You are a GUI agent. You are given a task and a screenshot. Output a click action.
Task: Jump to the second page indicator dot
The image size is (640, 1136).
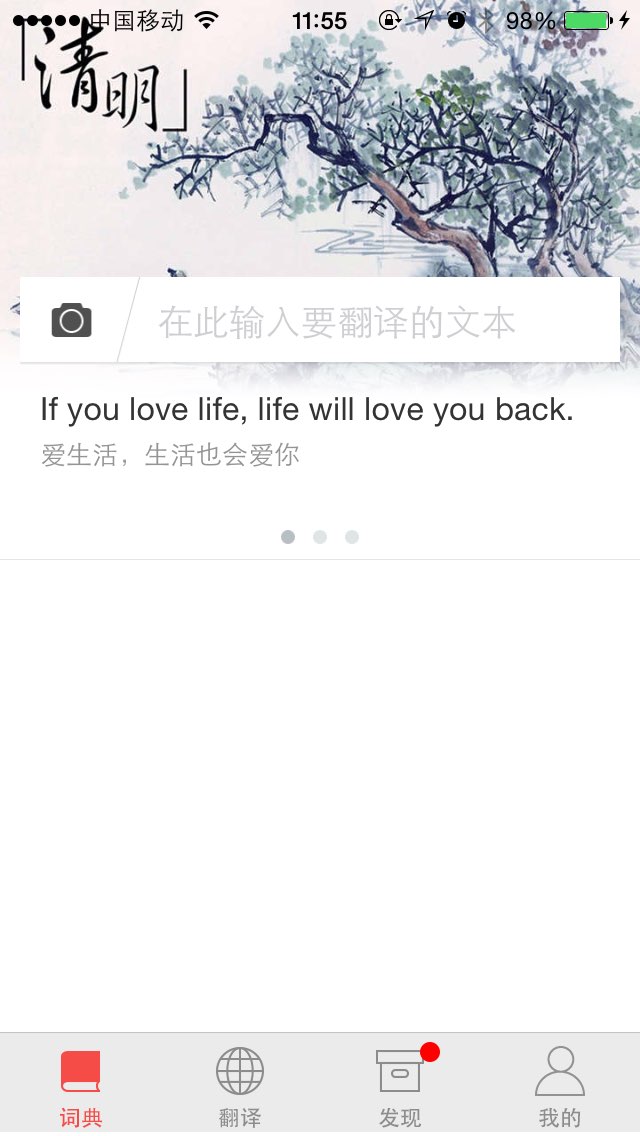[x=320, y=537]
